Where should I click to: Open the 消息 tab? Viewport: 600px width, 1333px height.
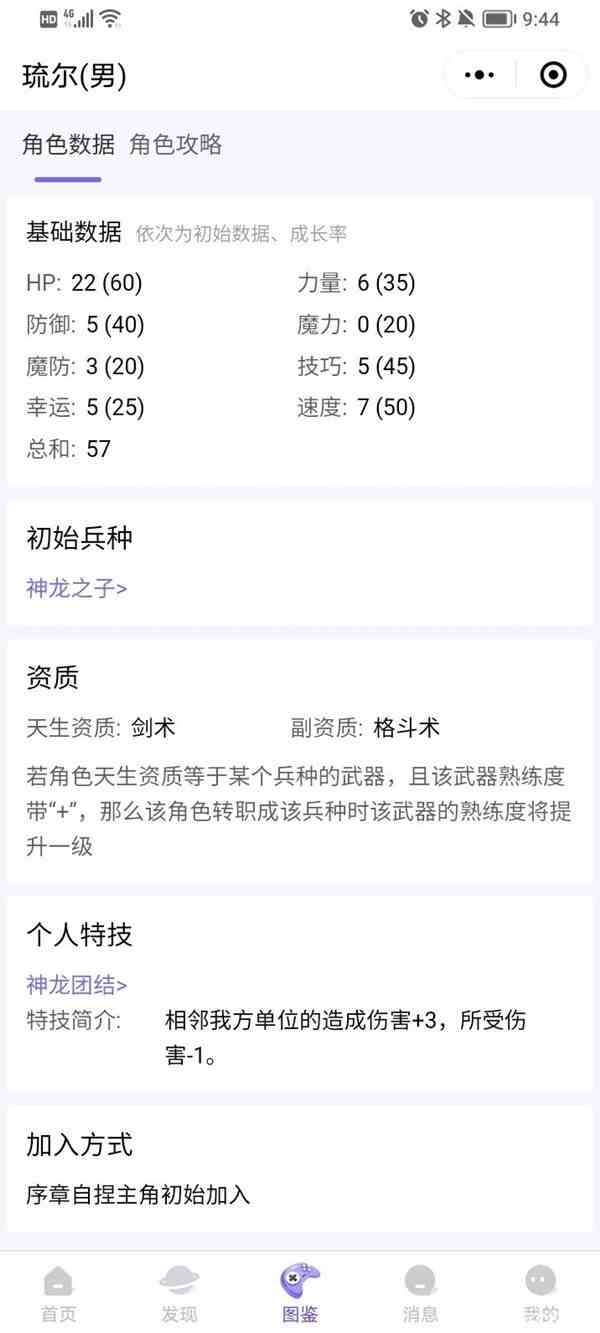[420, 1293]
